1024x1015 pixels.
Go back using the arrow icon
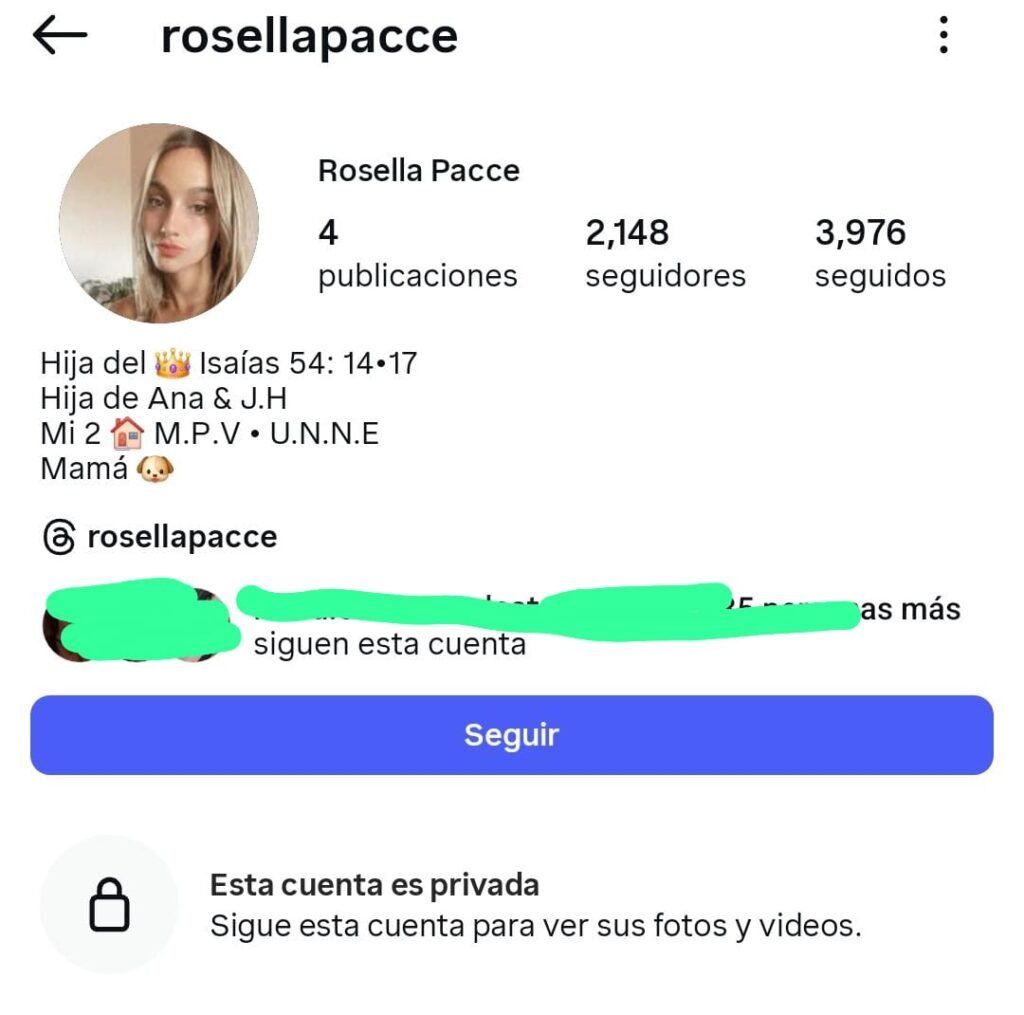60,36
